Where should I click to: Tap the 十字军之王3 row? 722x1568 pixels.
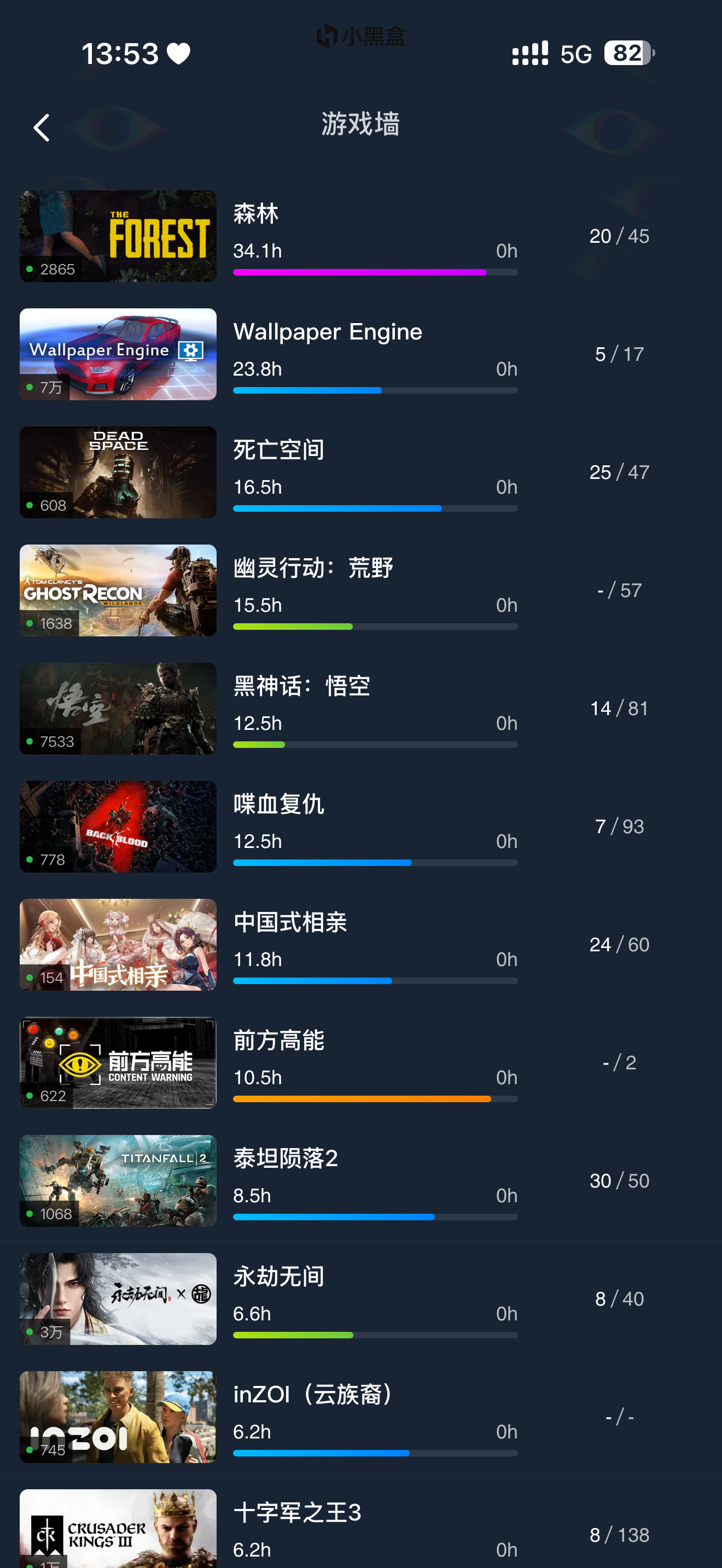pos(361,1523)
